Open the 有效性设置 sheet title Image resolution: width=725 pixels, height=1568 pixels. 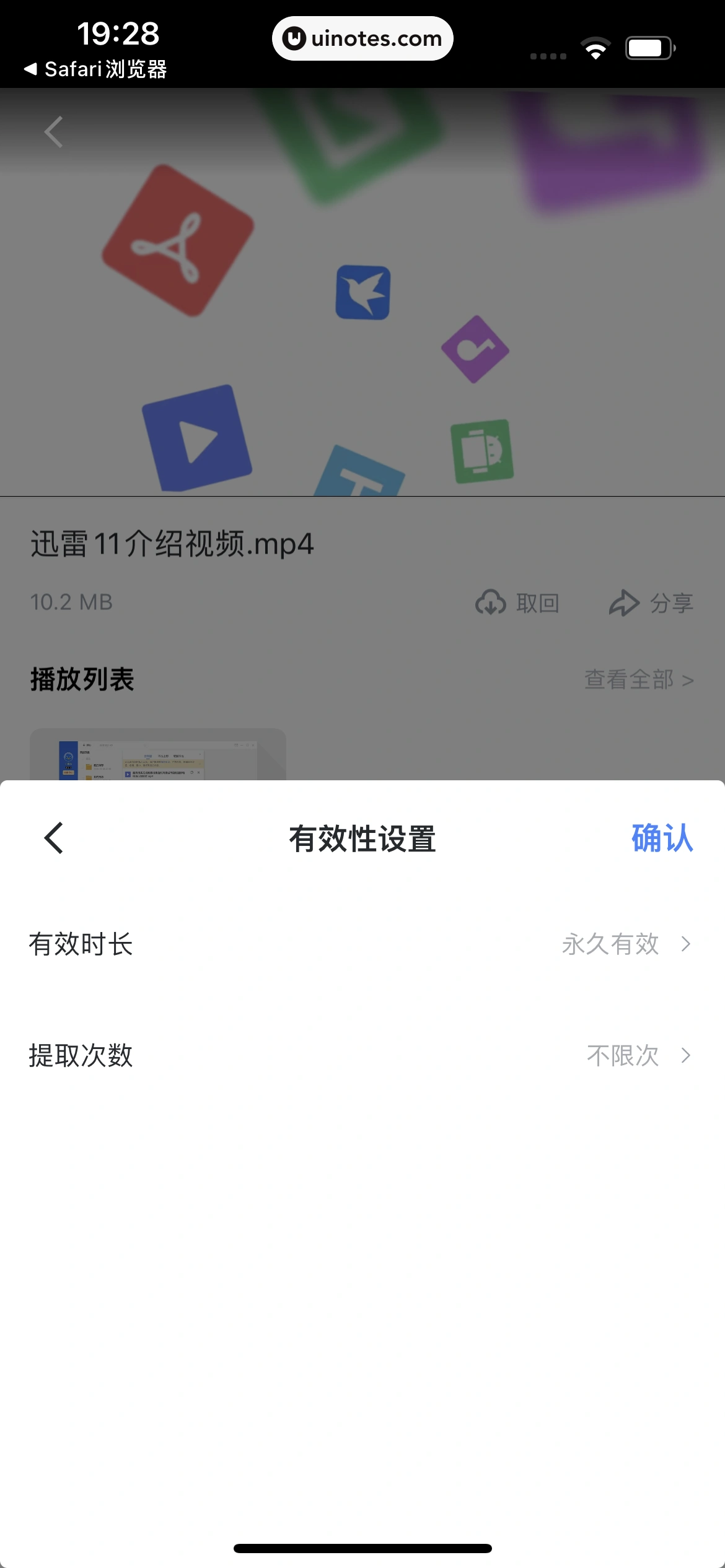pyautogui.click(x=362, y=840)
